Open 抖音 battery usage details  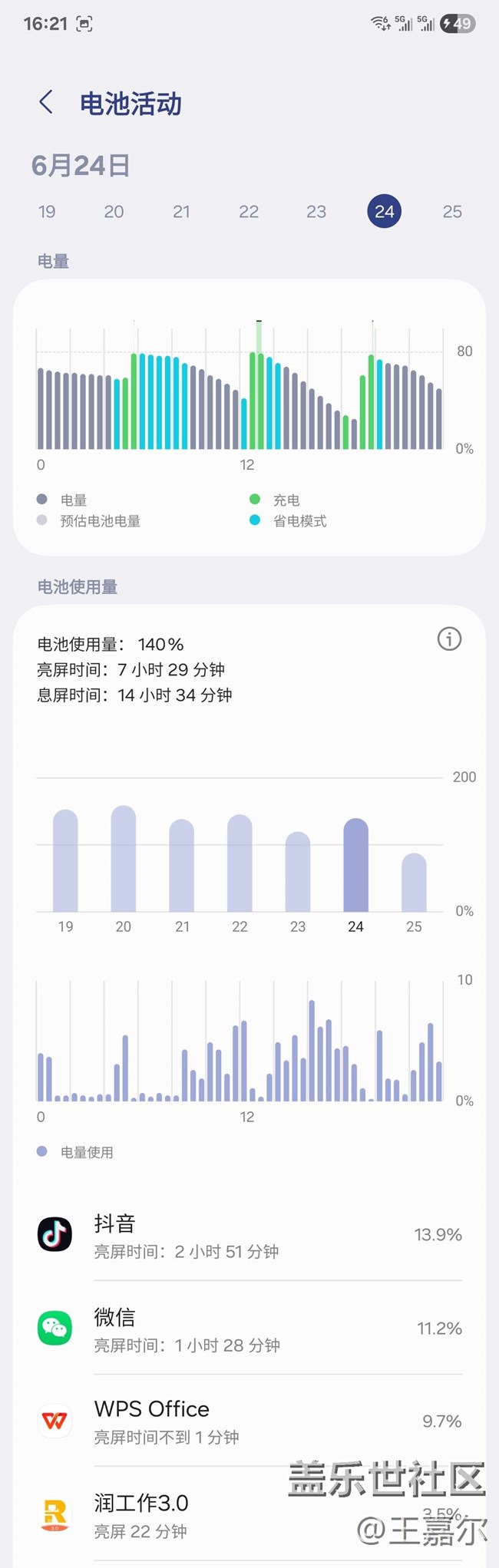coord(249,1235)
